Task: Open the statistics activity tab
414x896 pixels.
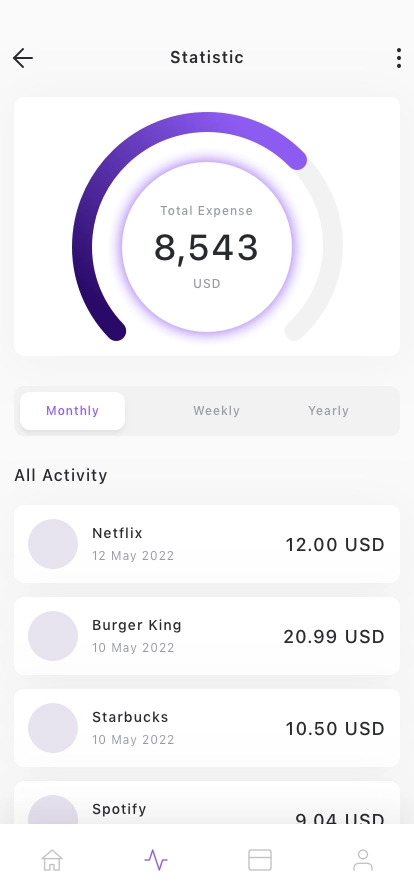Action: (156, 859)
